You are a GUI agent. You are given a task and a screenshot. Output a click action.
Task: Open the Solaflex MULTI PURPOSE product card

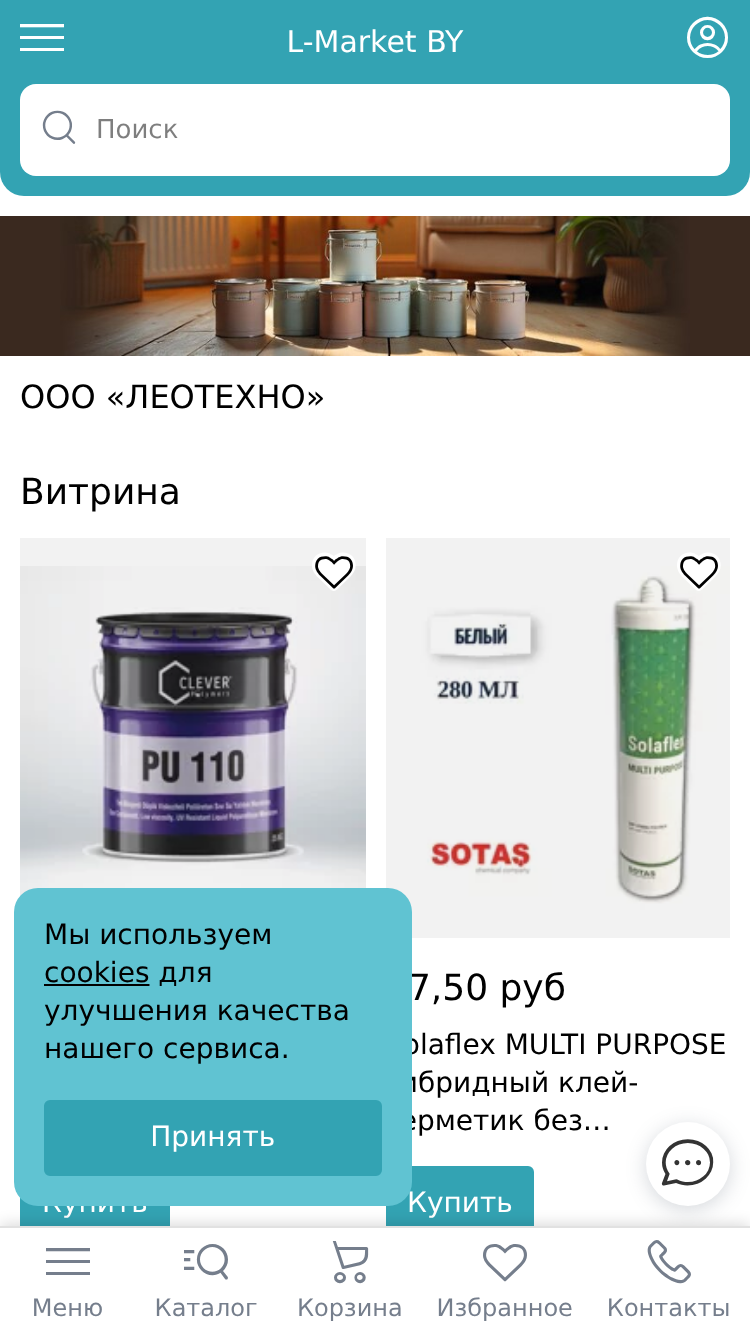coord(558,738)
